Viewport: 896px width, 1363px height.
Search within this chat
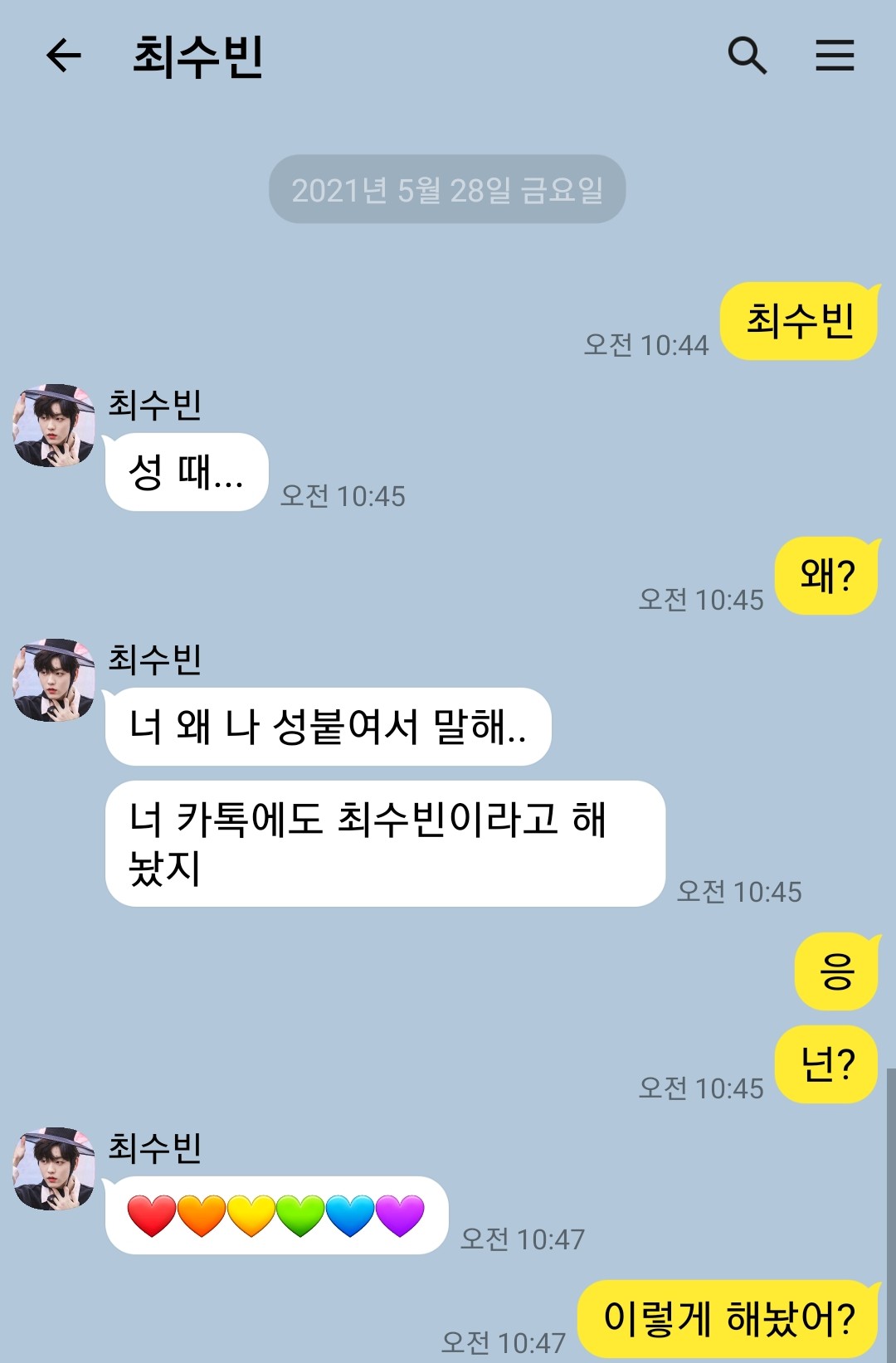point(747,56)
